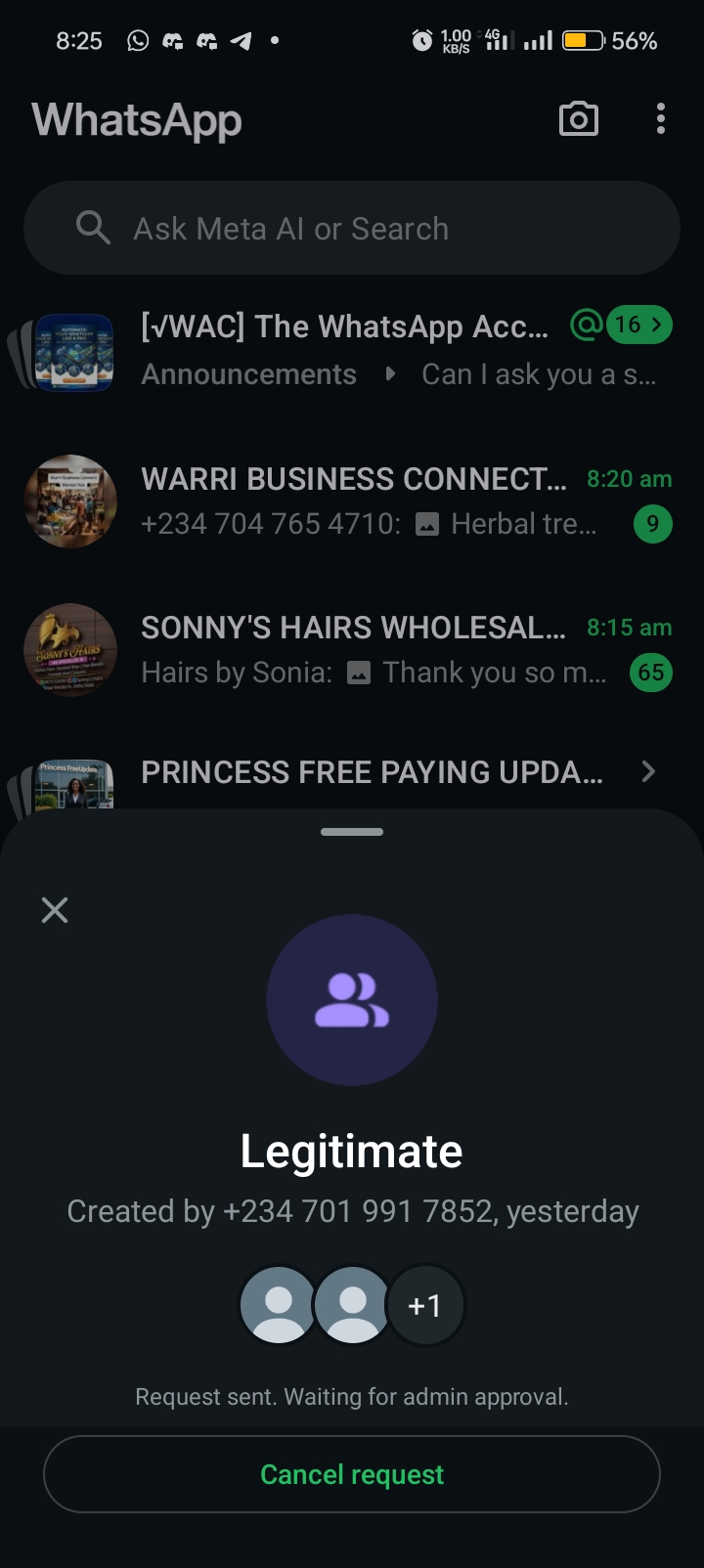Open SONNY'S HAIRS WHOLESALE chat
704x1568 pixels.
(x=352, y=650)
